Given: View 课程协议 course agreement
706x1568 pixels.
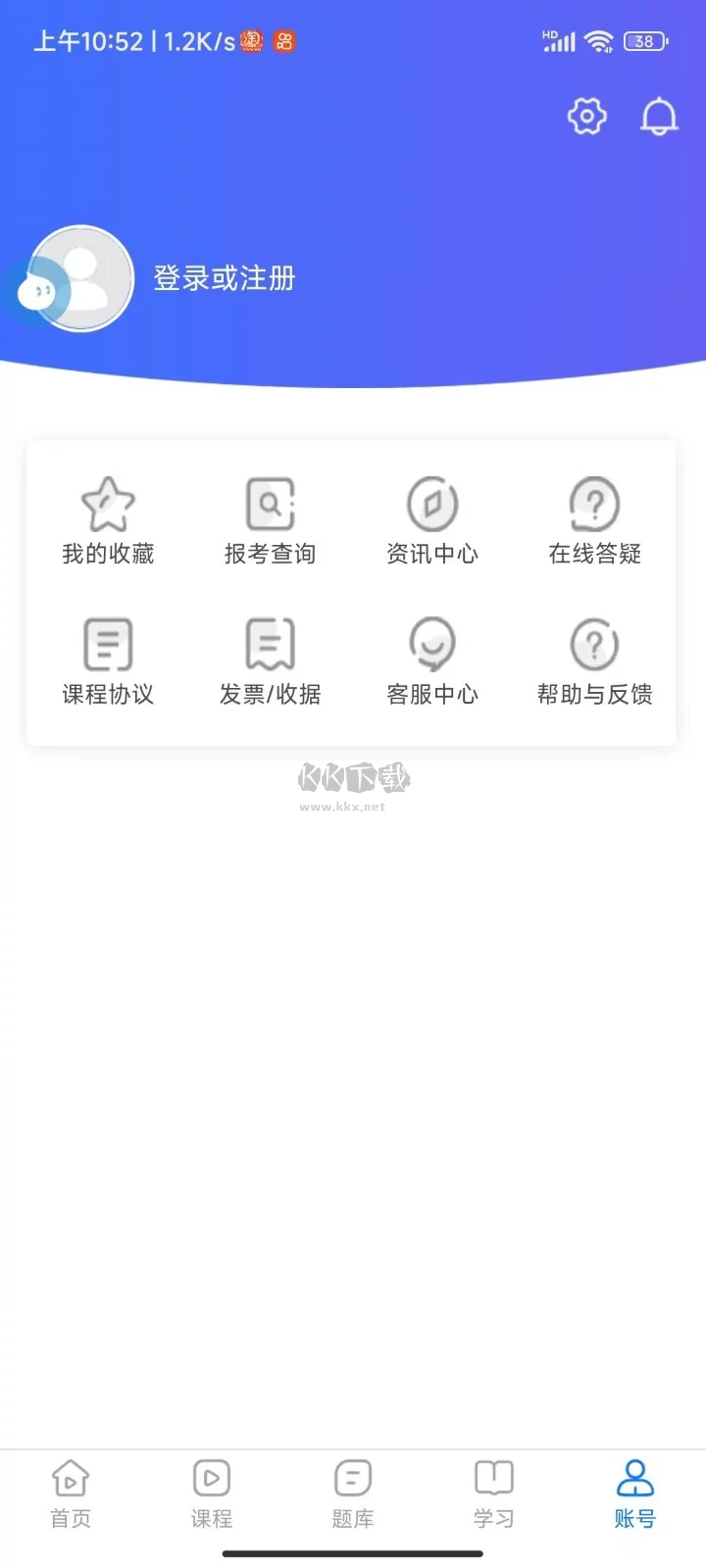Looking at the screenshot, I should pyautogui.click(x=108, y=659).
